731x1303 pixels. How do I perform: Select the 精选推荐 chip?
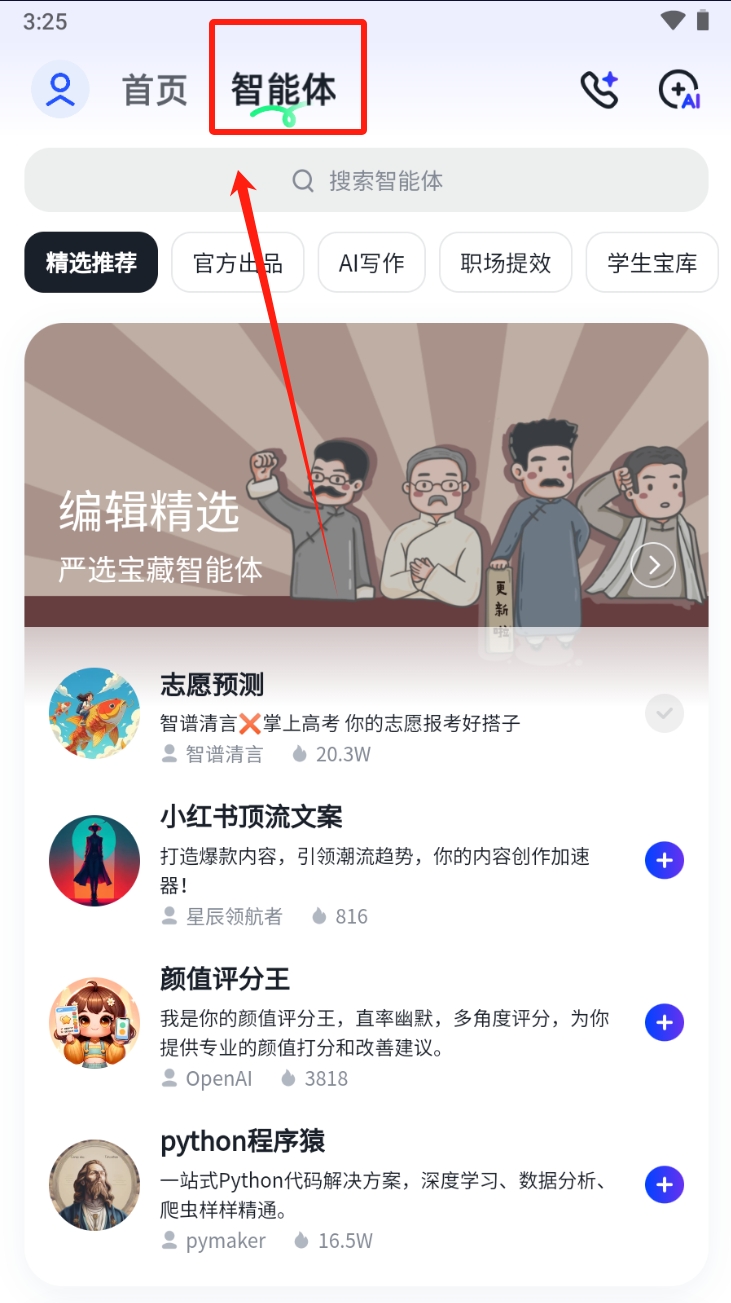coord(91,263)
